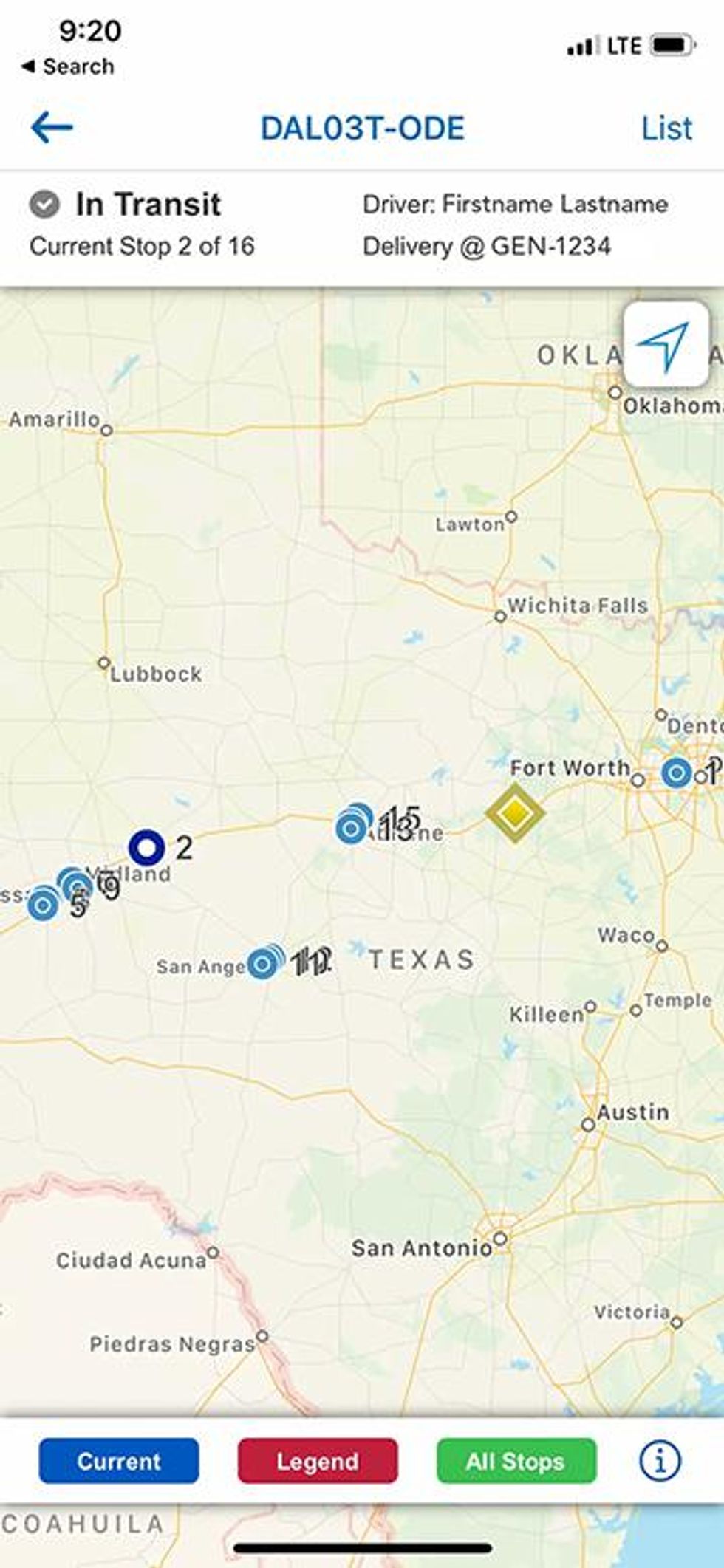Screen dimensions: 724x1568
Task: Show All Stops on map
Action: pyautogui.click(x=516, y=1460)
